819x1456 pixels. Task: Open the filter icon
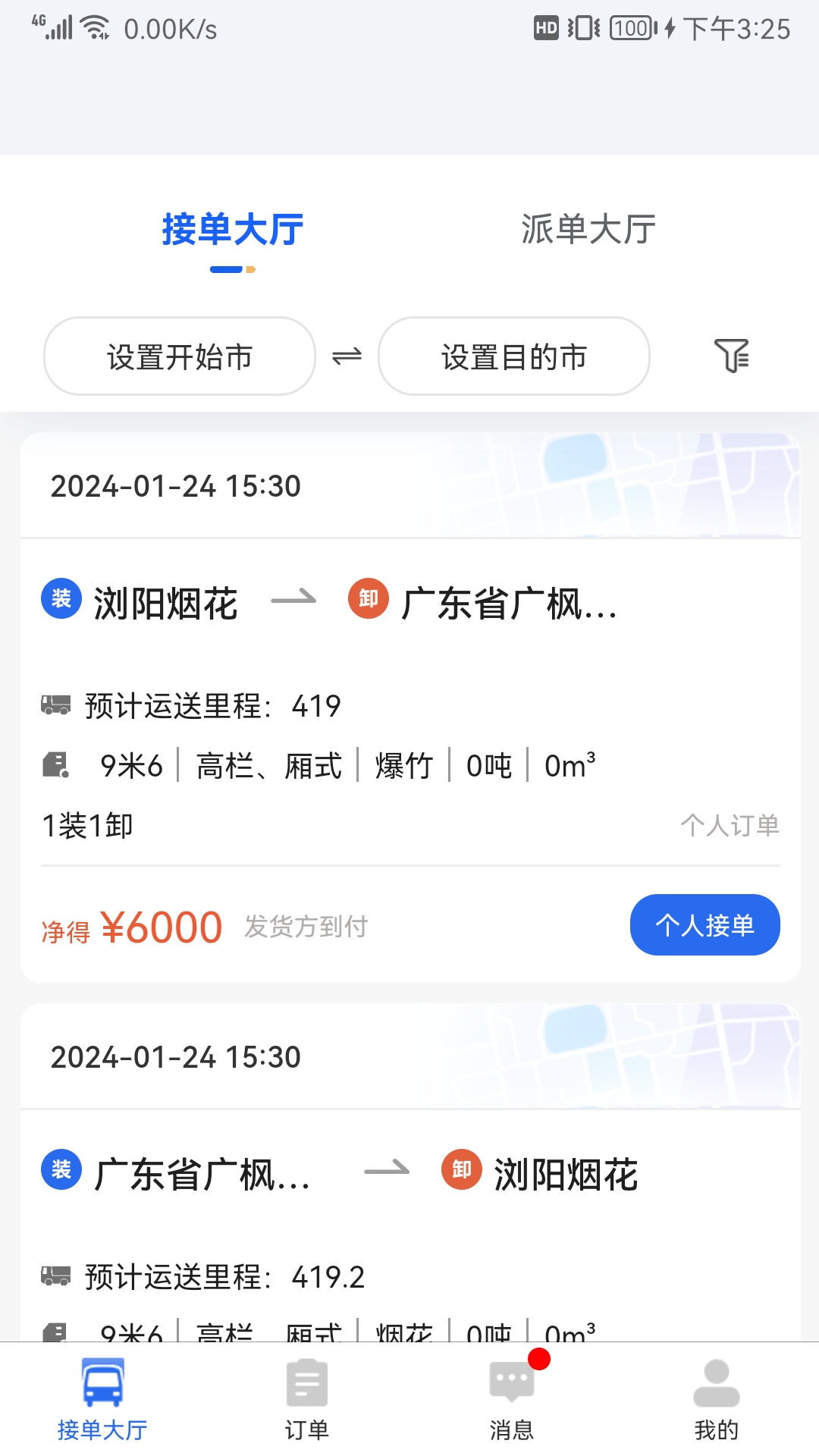(731, 356)
